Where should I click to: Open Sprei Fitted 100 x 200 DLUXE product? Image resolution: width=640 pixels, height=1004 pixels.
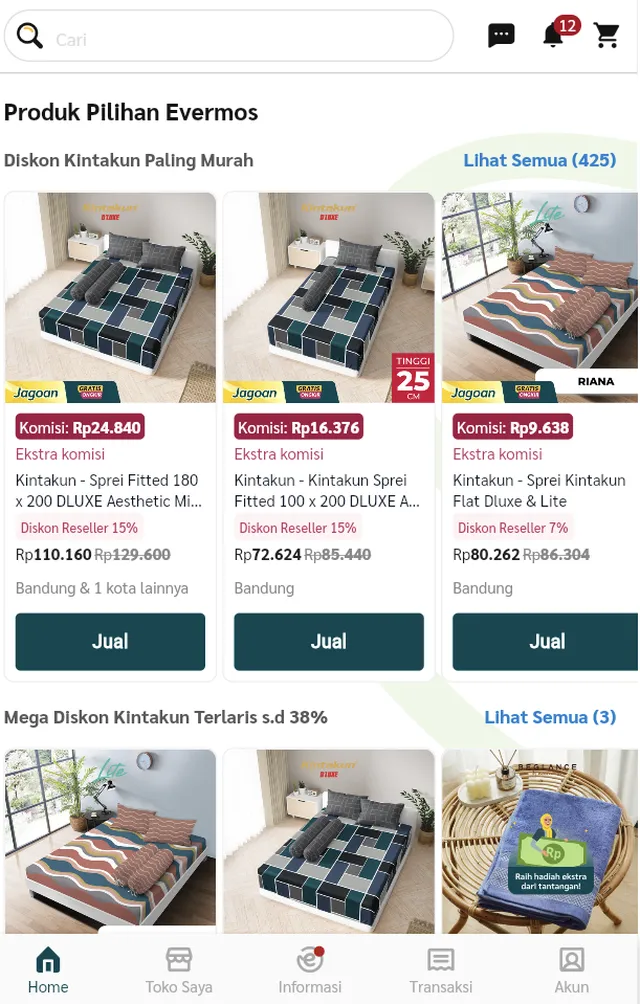(x=328, y=300)
